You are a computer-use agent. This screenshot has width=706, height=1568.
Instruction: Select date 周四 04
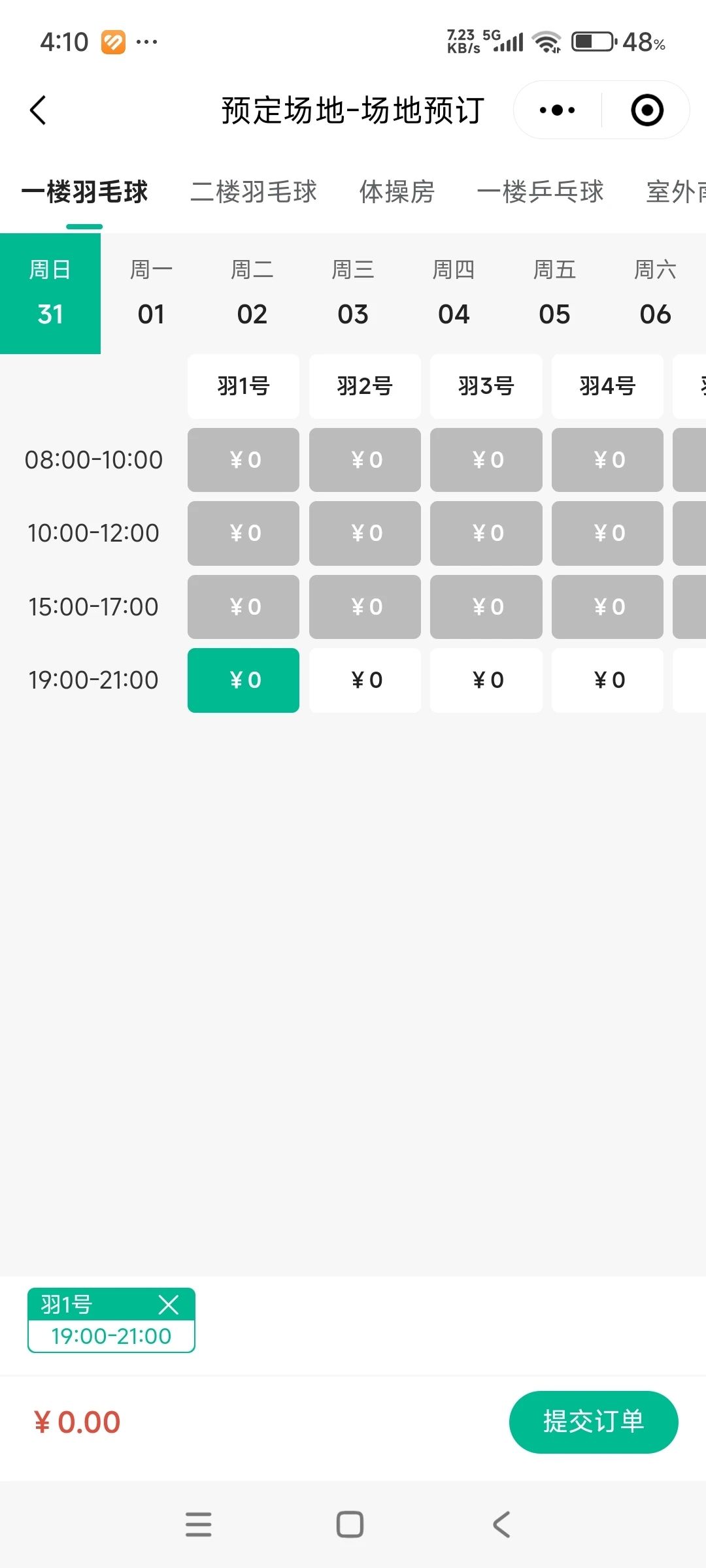[454, 293]
